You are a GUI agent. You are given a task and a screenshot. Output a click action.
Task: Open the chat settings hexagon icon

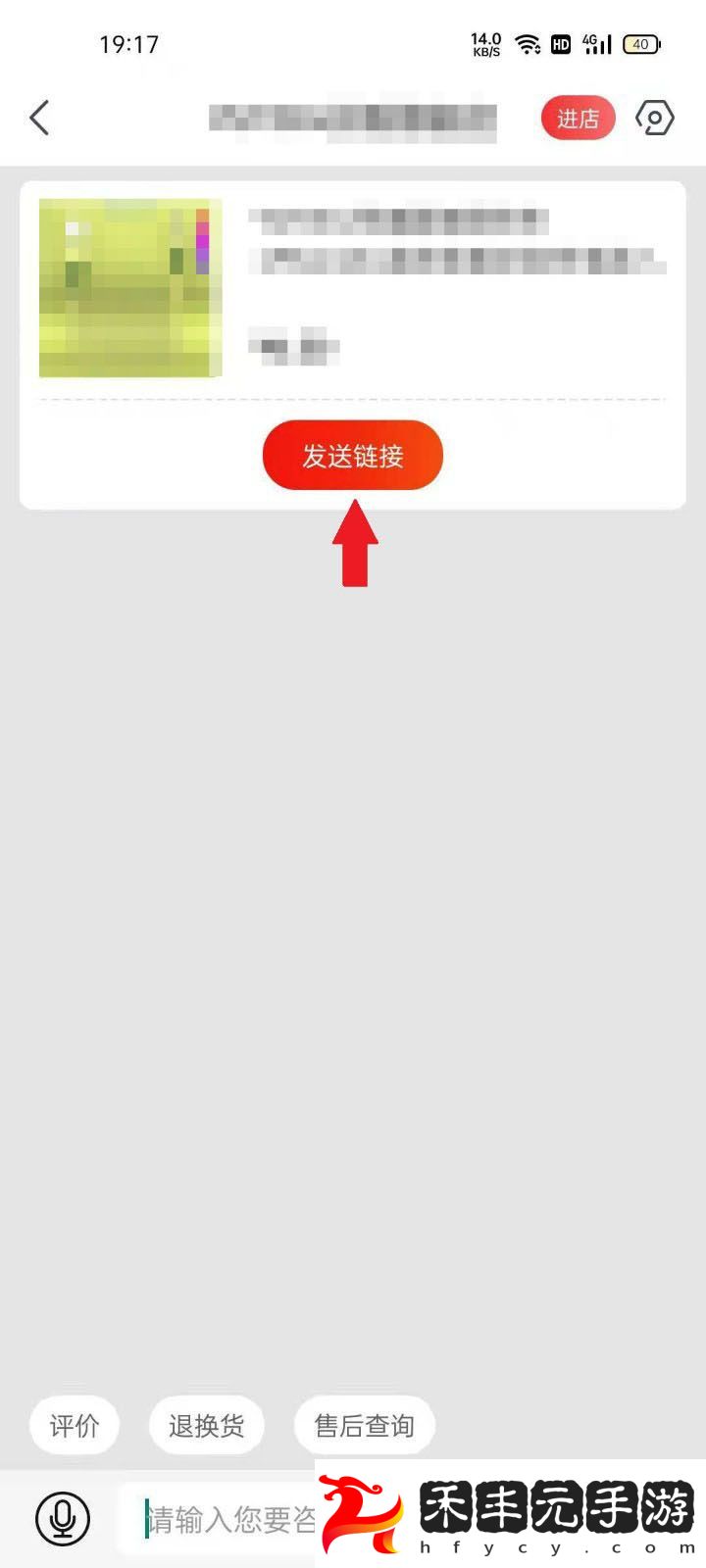click(x=655, y=119)
